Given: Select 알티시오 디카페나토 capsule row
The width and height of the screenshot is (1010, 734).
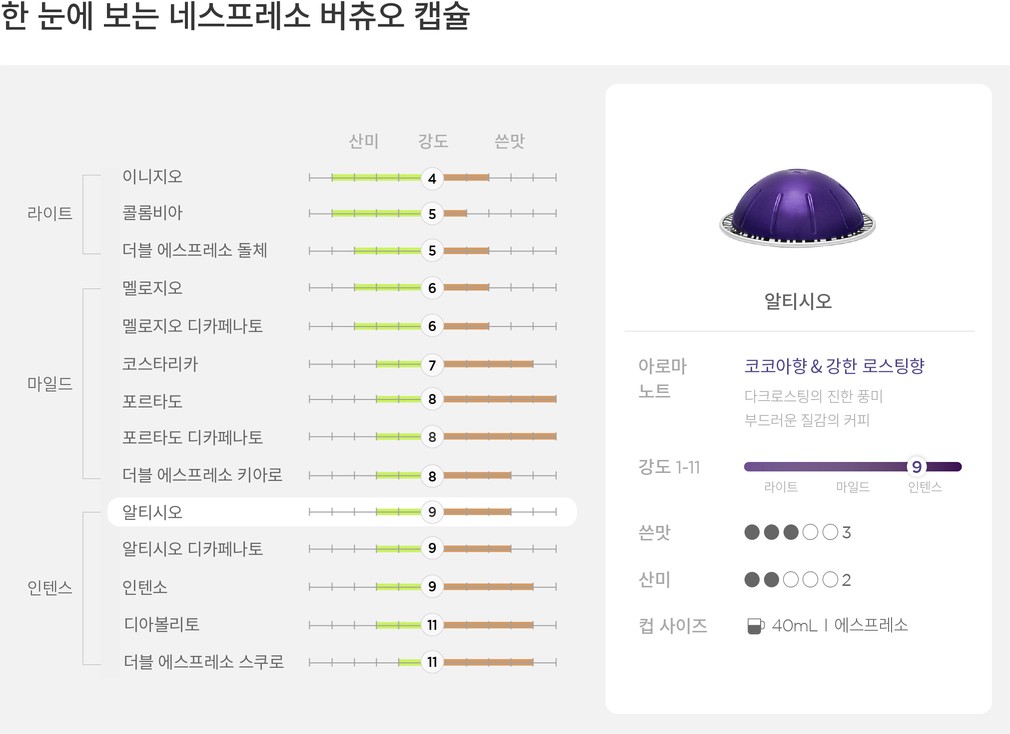Looking at the screenshot, I should coord(341,549).
